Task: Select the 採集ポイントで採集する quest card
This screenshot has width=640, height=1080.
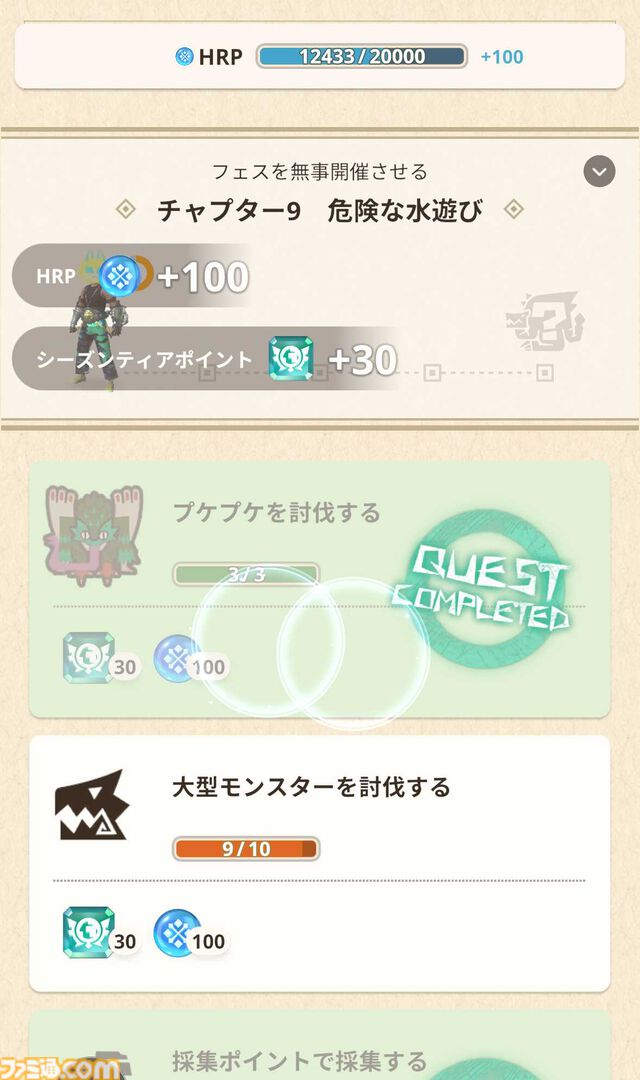Action: pos(319,1052)
